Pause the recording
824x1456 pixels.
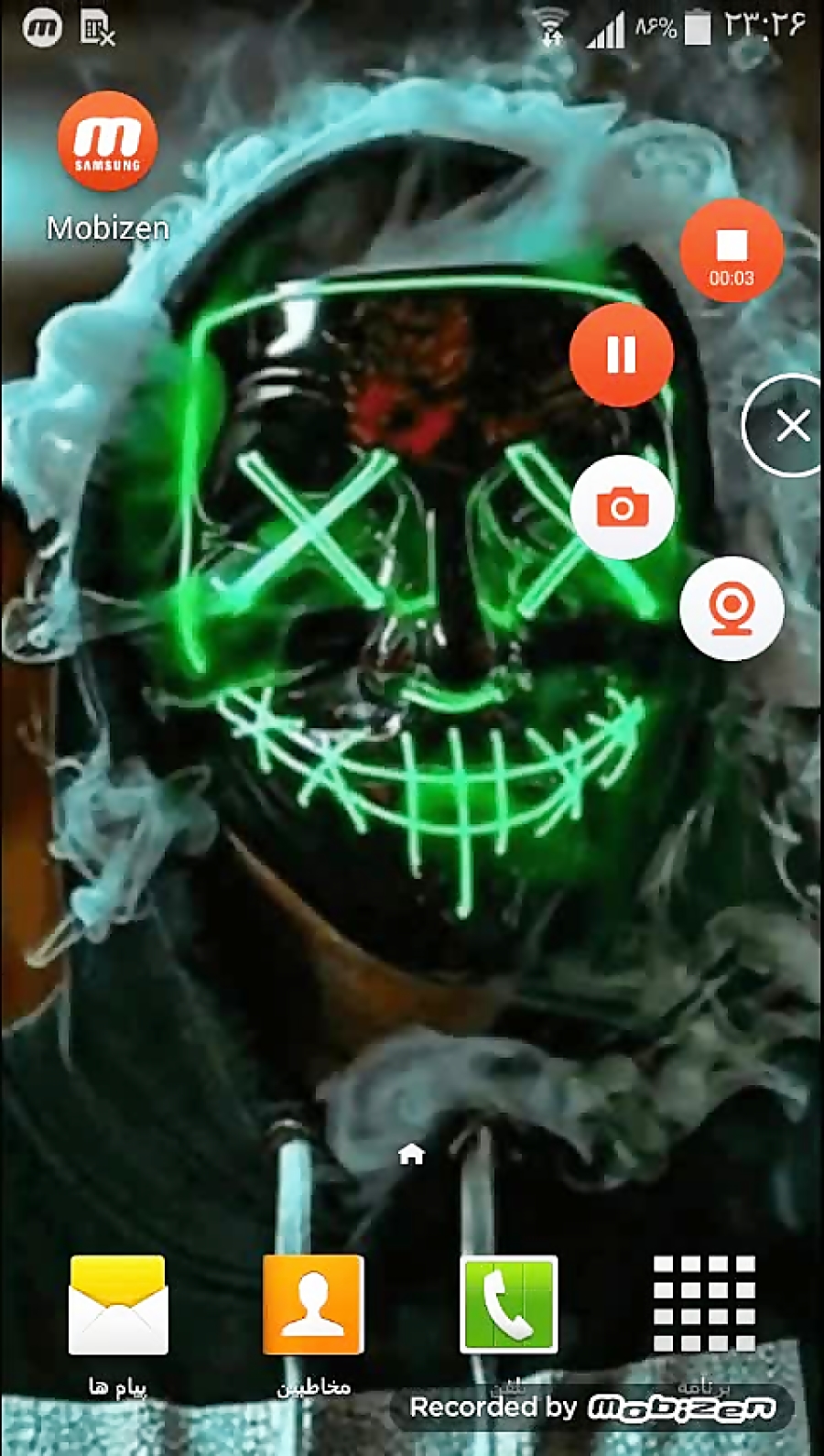pyautogui.click(x=622, y=354)
